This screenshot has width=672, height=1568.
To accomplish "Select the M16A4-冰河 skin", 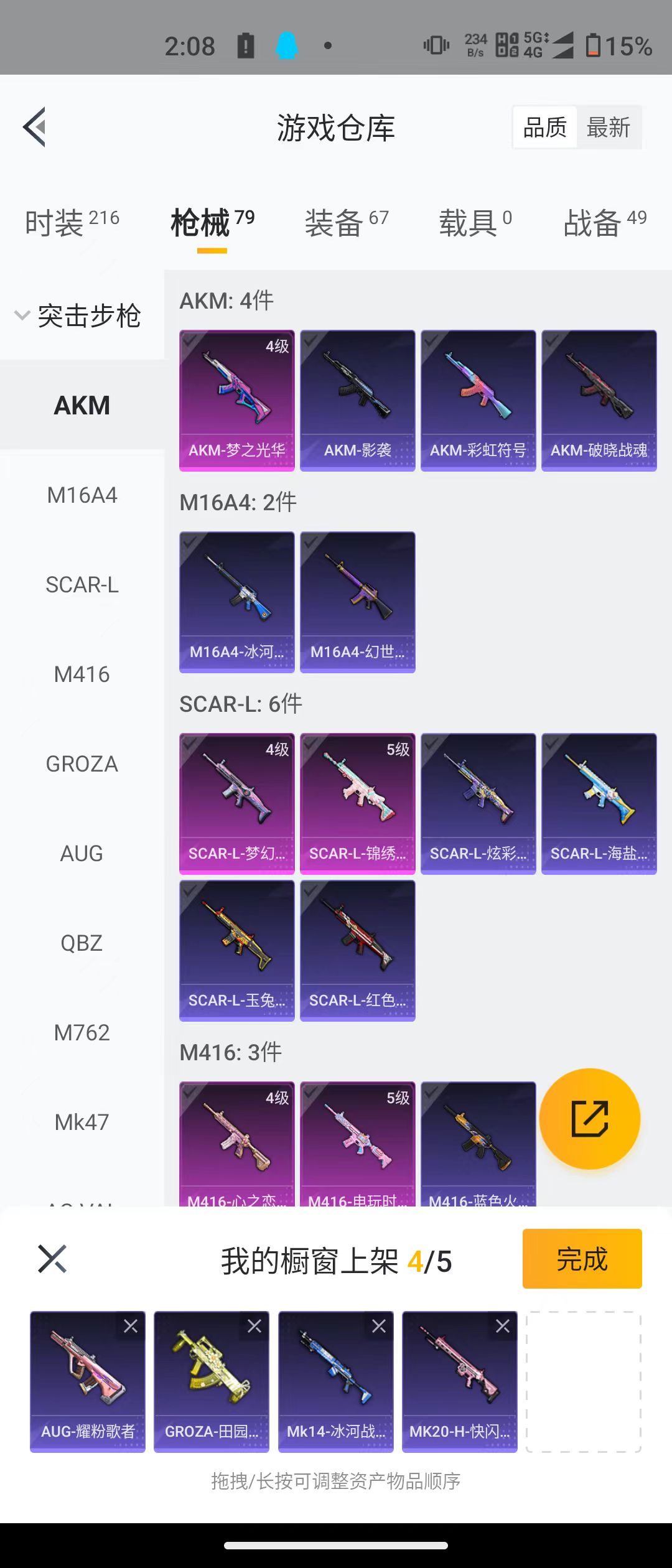I will [x=236, y=602].
